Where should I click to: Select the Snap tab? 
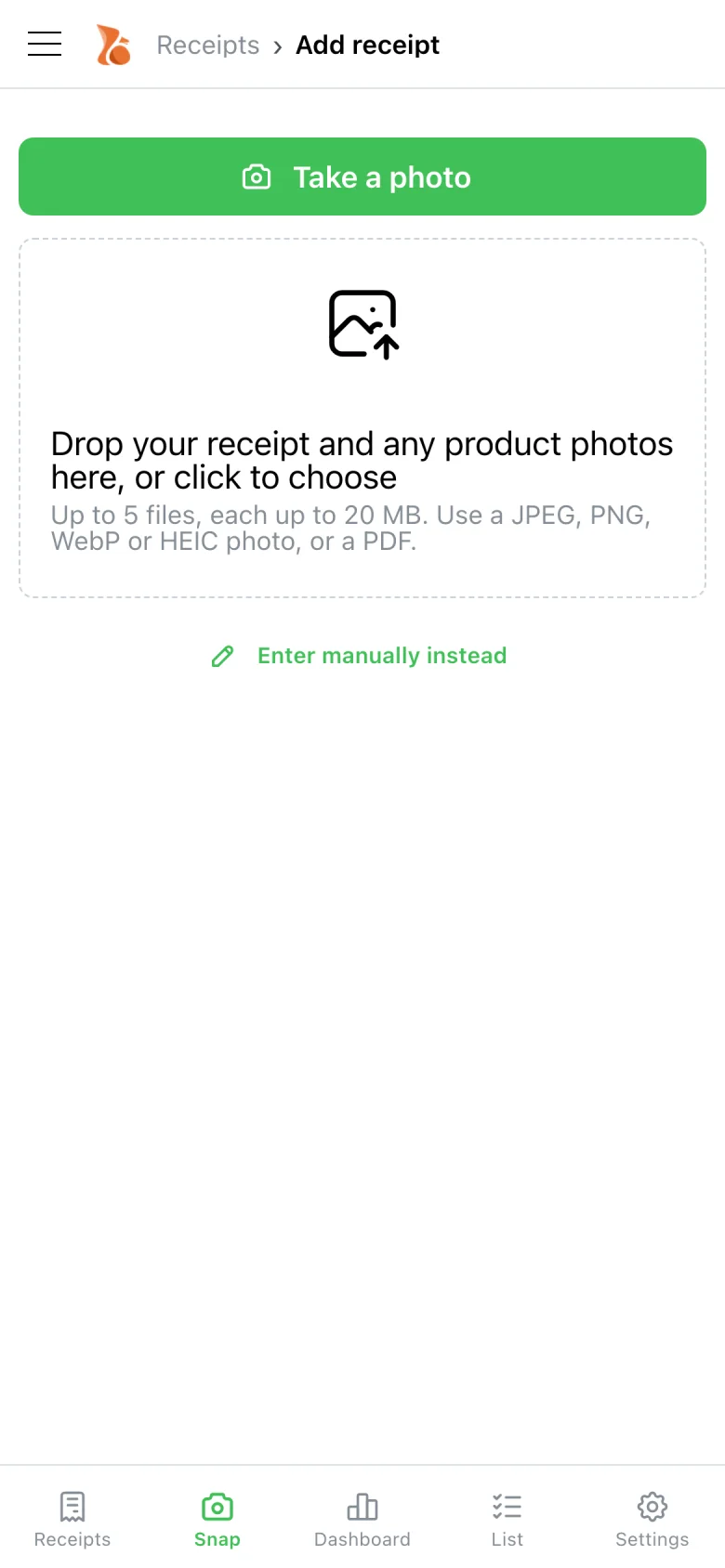(217, 1520)
